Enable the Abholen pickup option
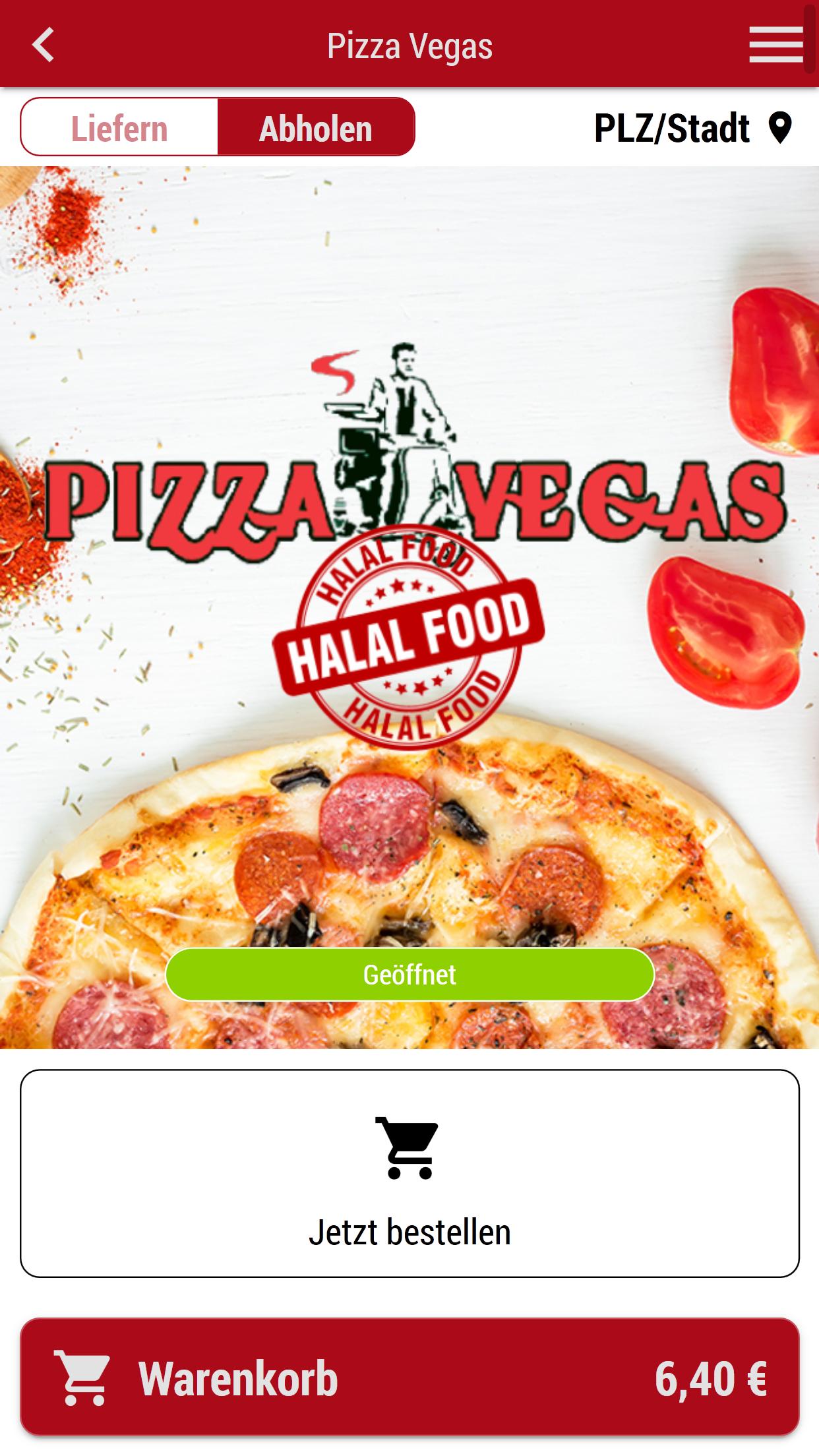The image size is (819, 1456). (315, 127)
